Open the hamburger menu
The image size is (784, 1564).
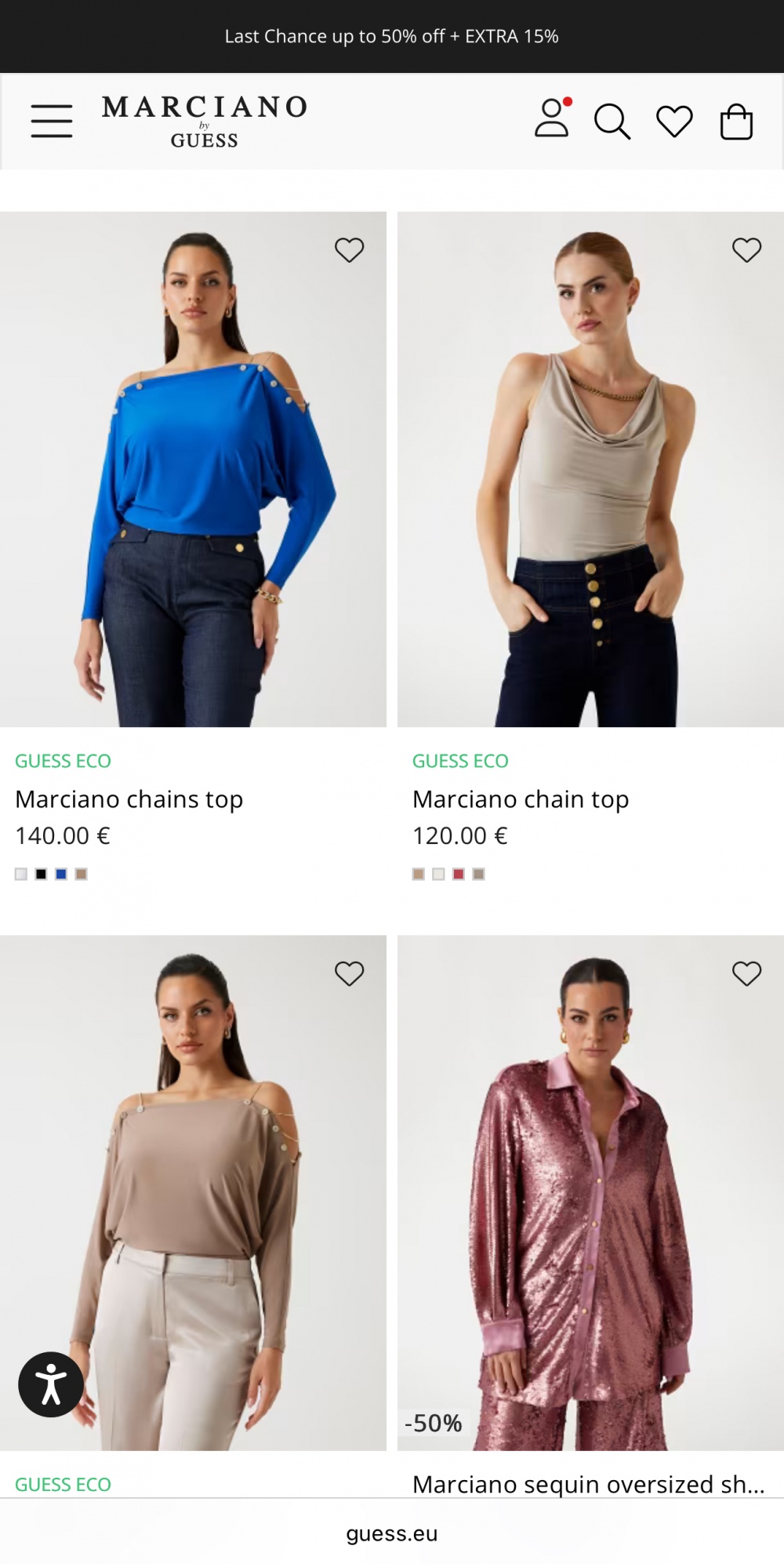coord(52,121)
